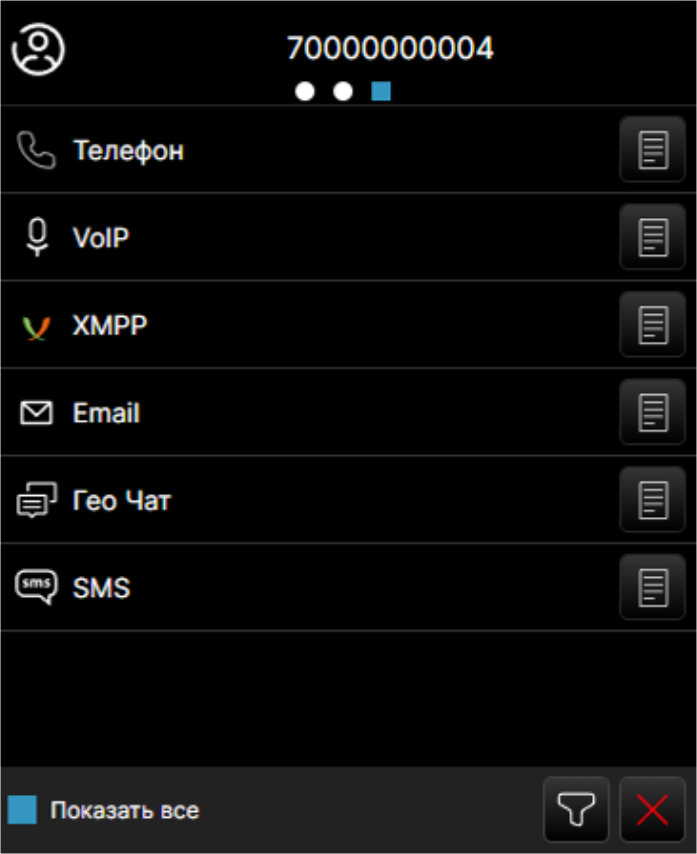This screenshot has width=697, height=854.
Task: Open the contact profile icon
Action: 37,48
